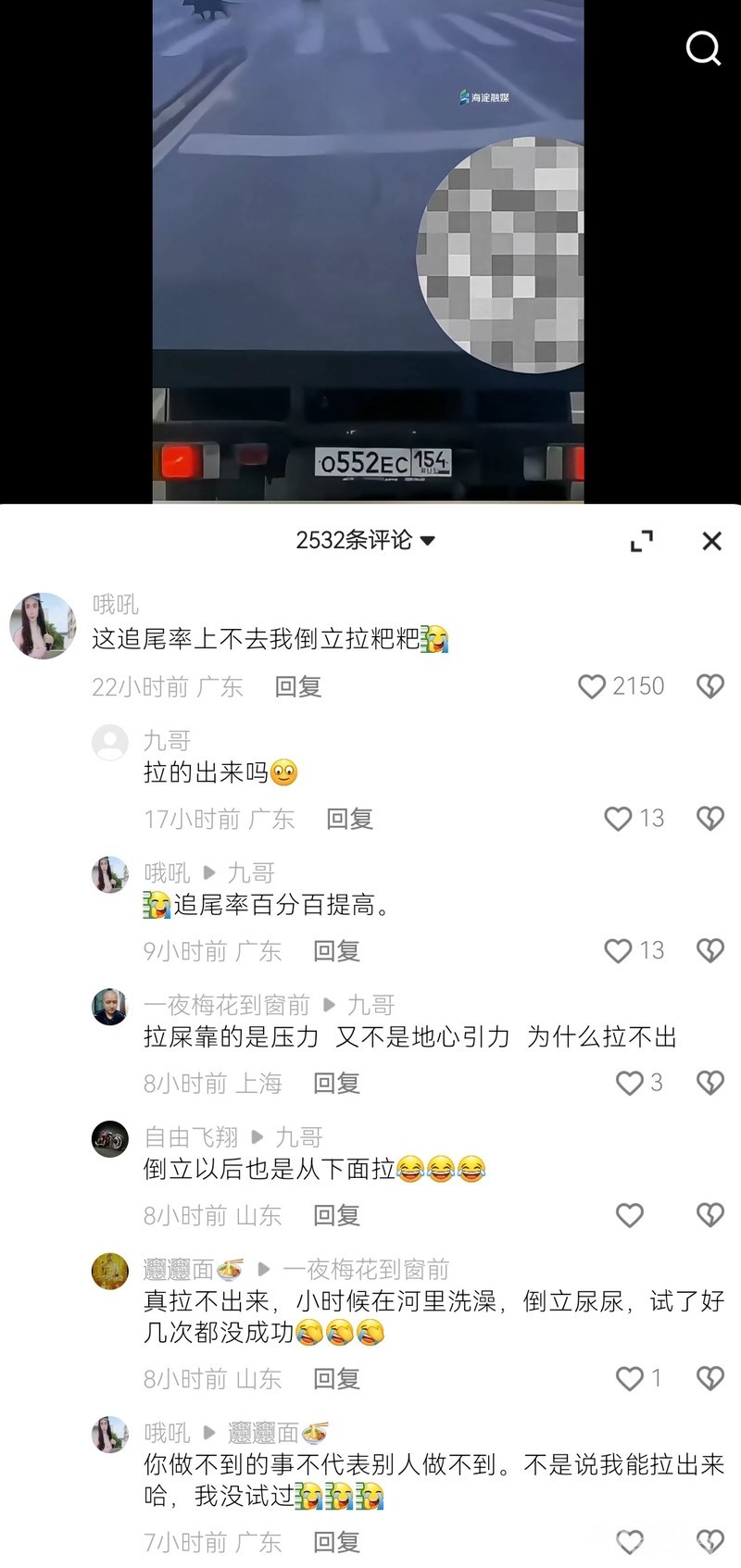Open the 2532条评论 sort dropdown
This screenshot has width=741, height=1568.
point(365,540)
